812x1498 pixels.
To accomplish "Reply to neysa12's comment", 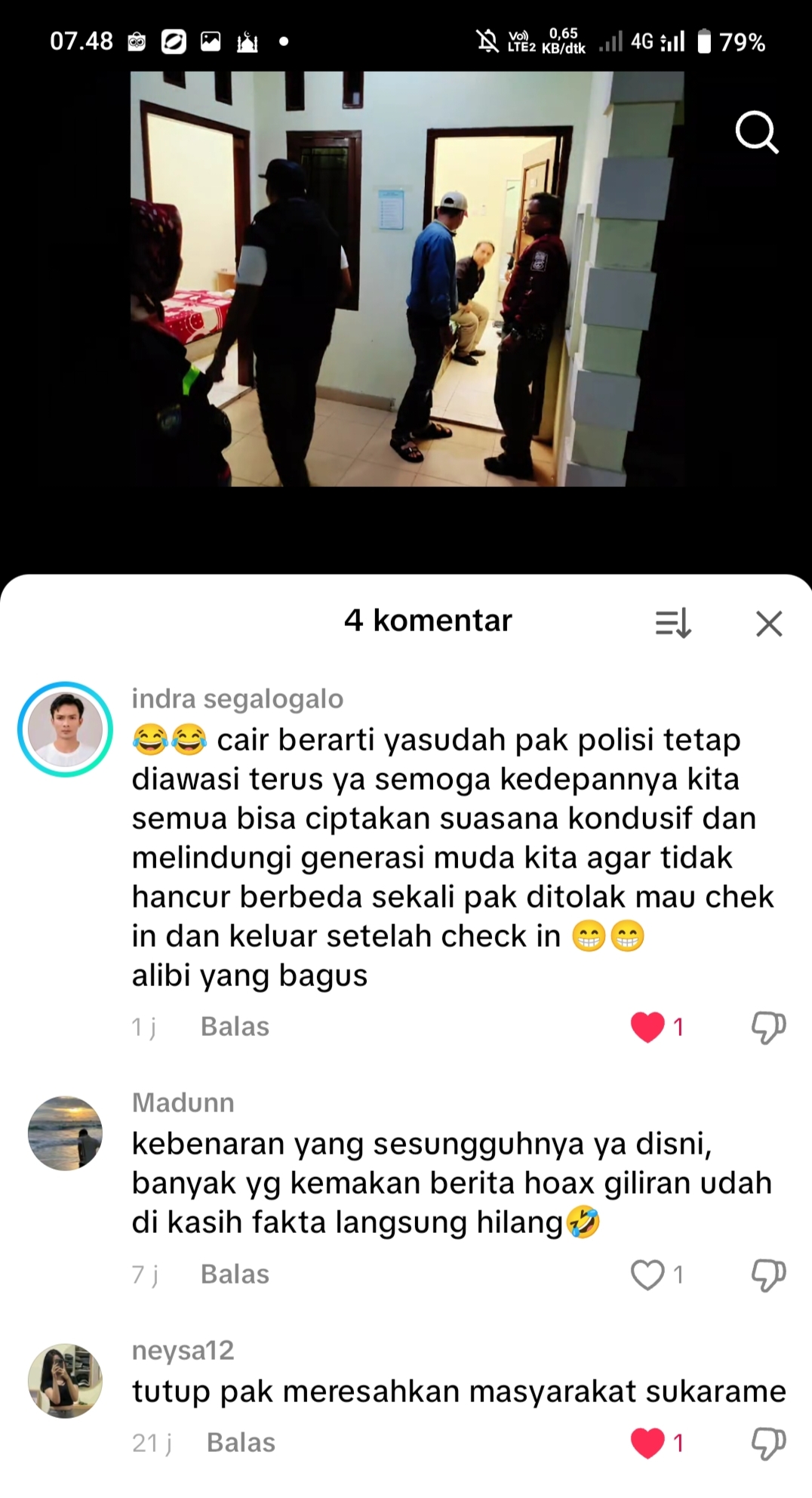I will point(241,1443).
